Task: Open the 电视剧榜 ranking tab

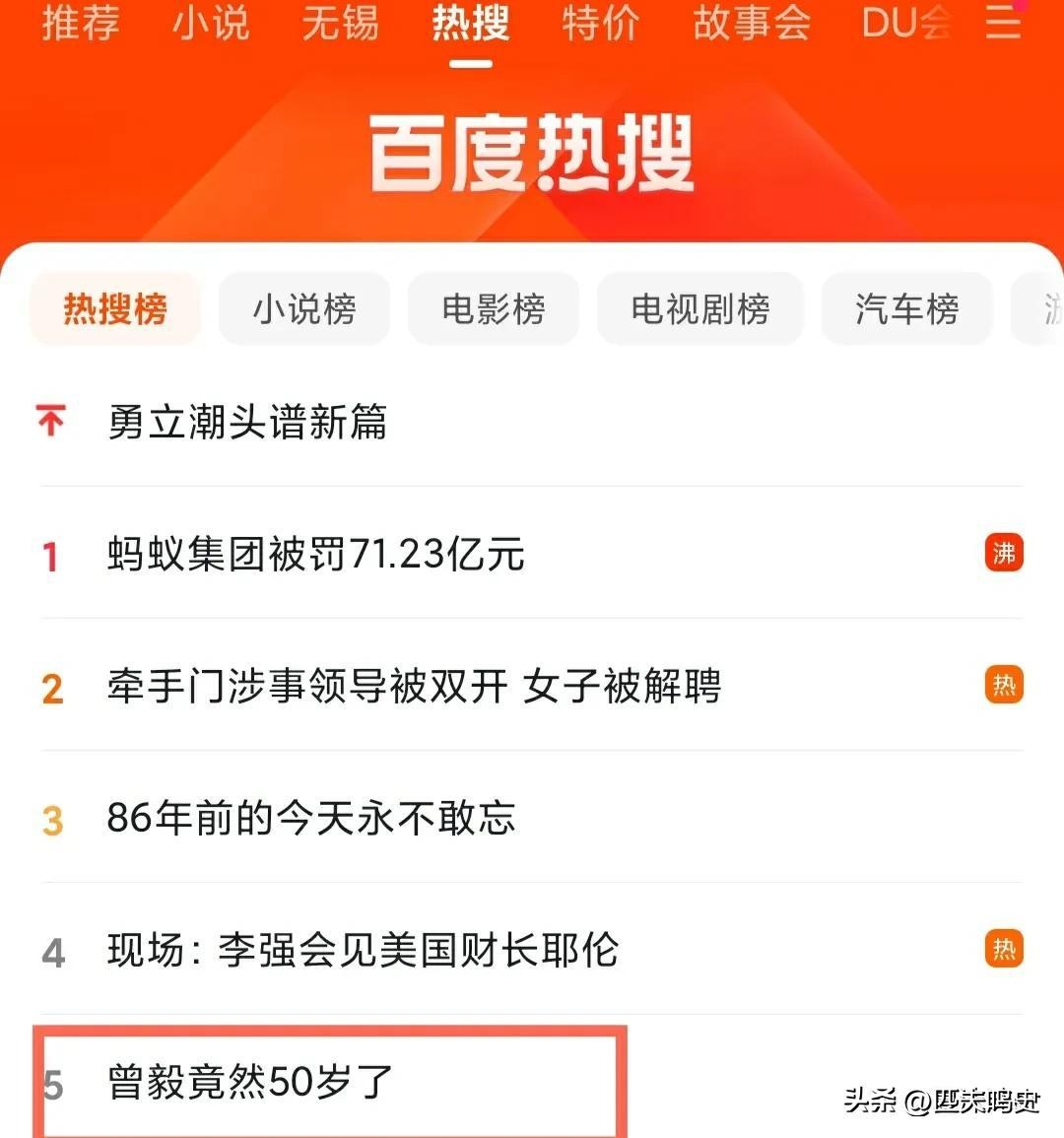Action: [x=699, y=308]
